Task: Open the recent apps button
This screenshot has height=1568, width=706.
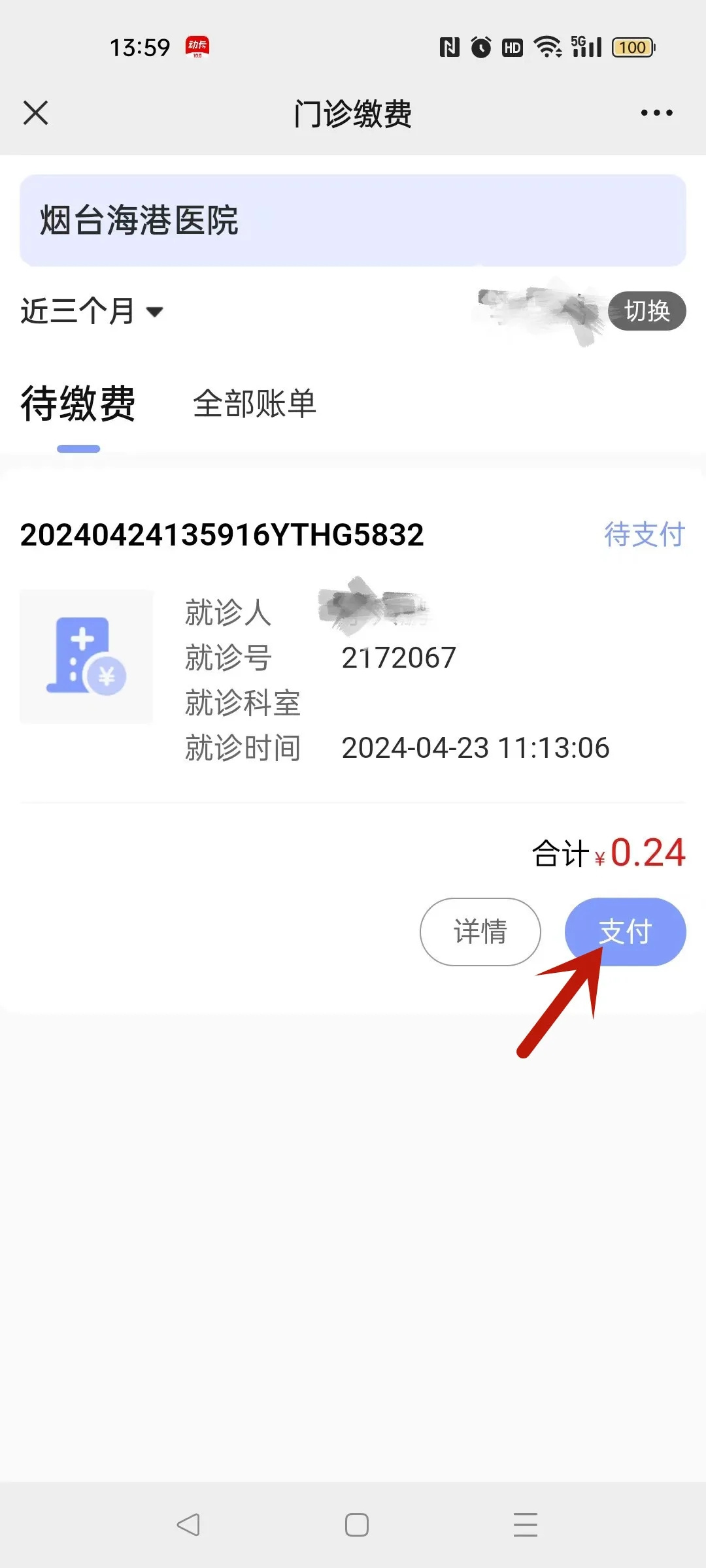Action: (x=525, y=1525)
